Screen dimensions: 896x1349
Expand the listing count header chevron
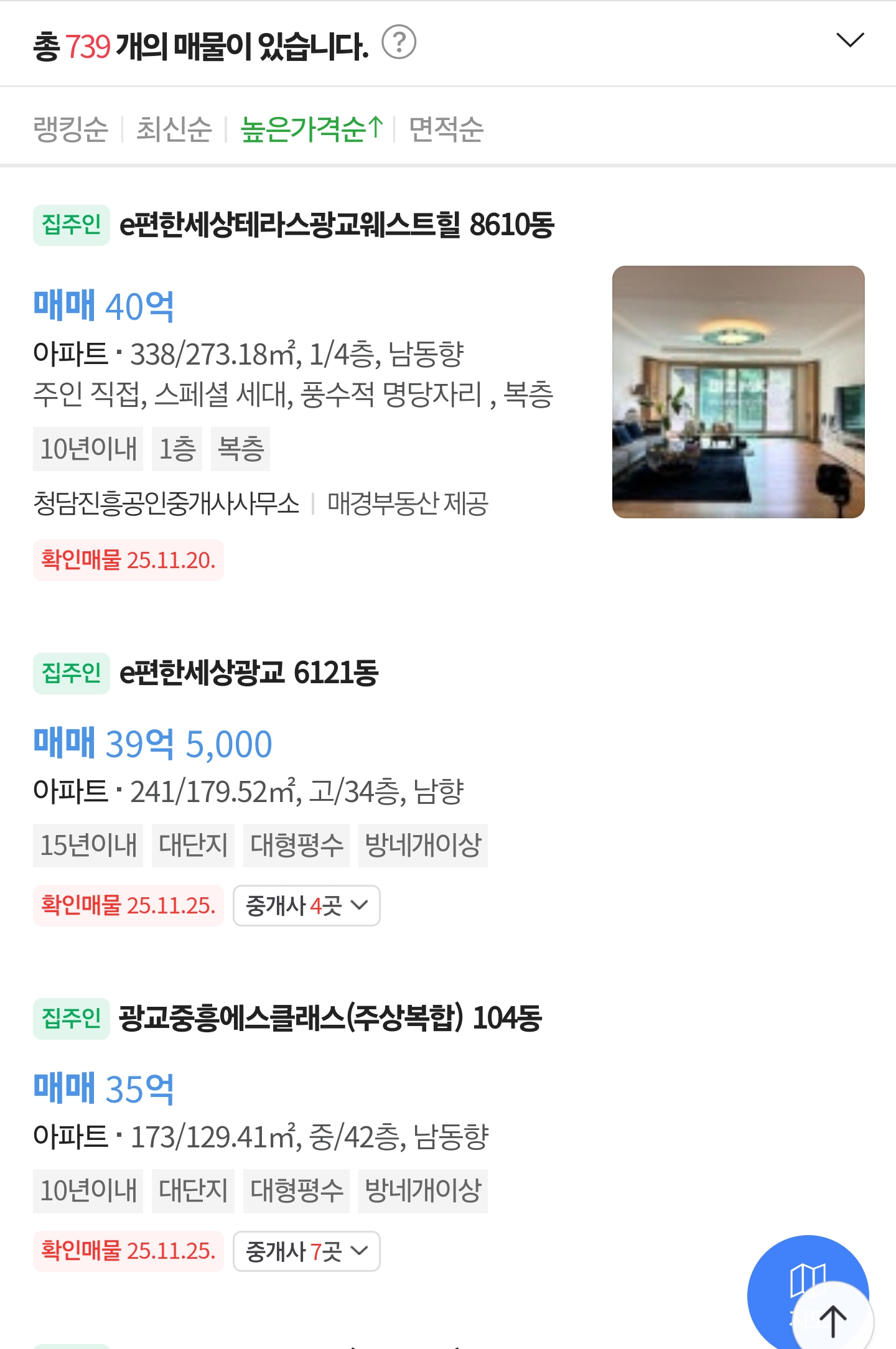(x=849, y=40)
